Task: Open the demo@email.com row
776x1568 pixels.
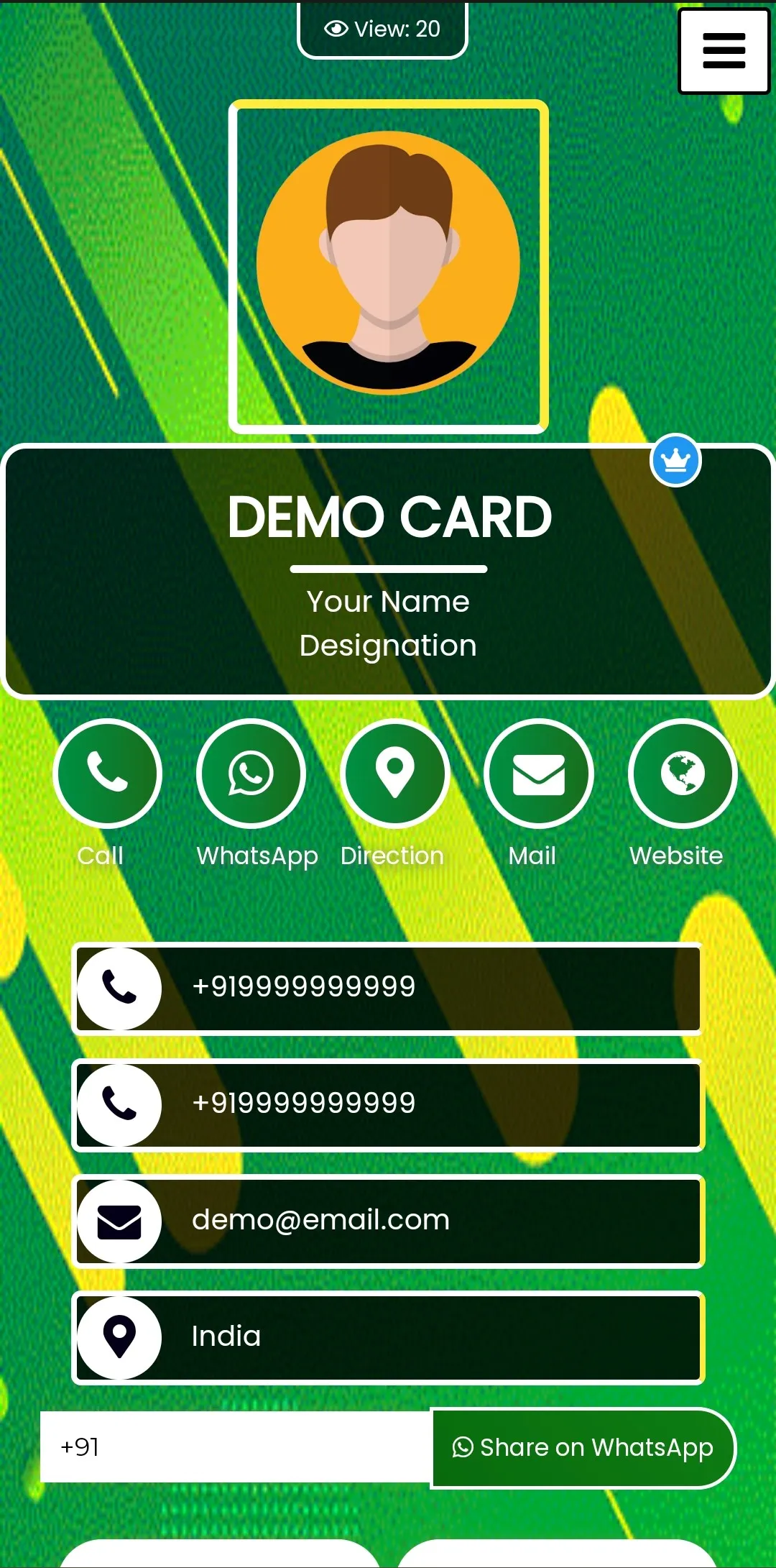Action: point(388,1221)
